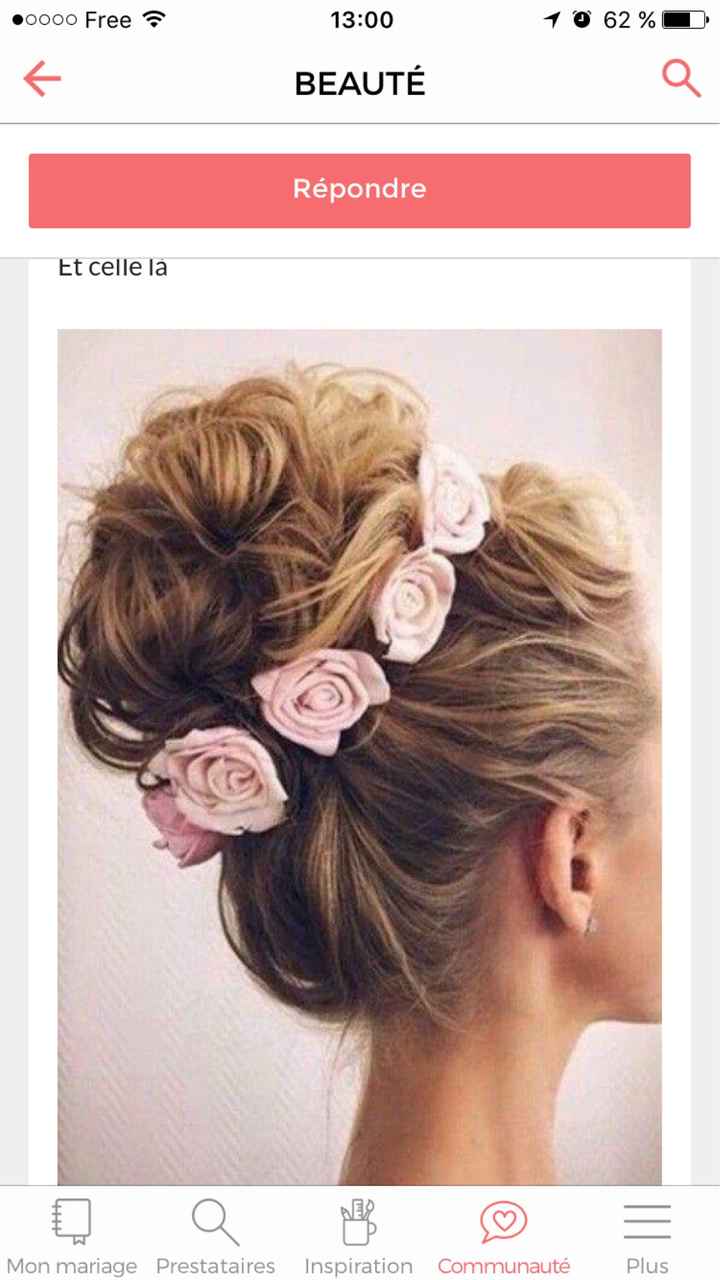This screenshot has width=720, height=1280.
Task: Go to the Inspiration tab
Action: [x=358, y=1237]
